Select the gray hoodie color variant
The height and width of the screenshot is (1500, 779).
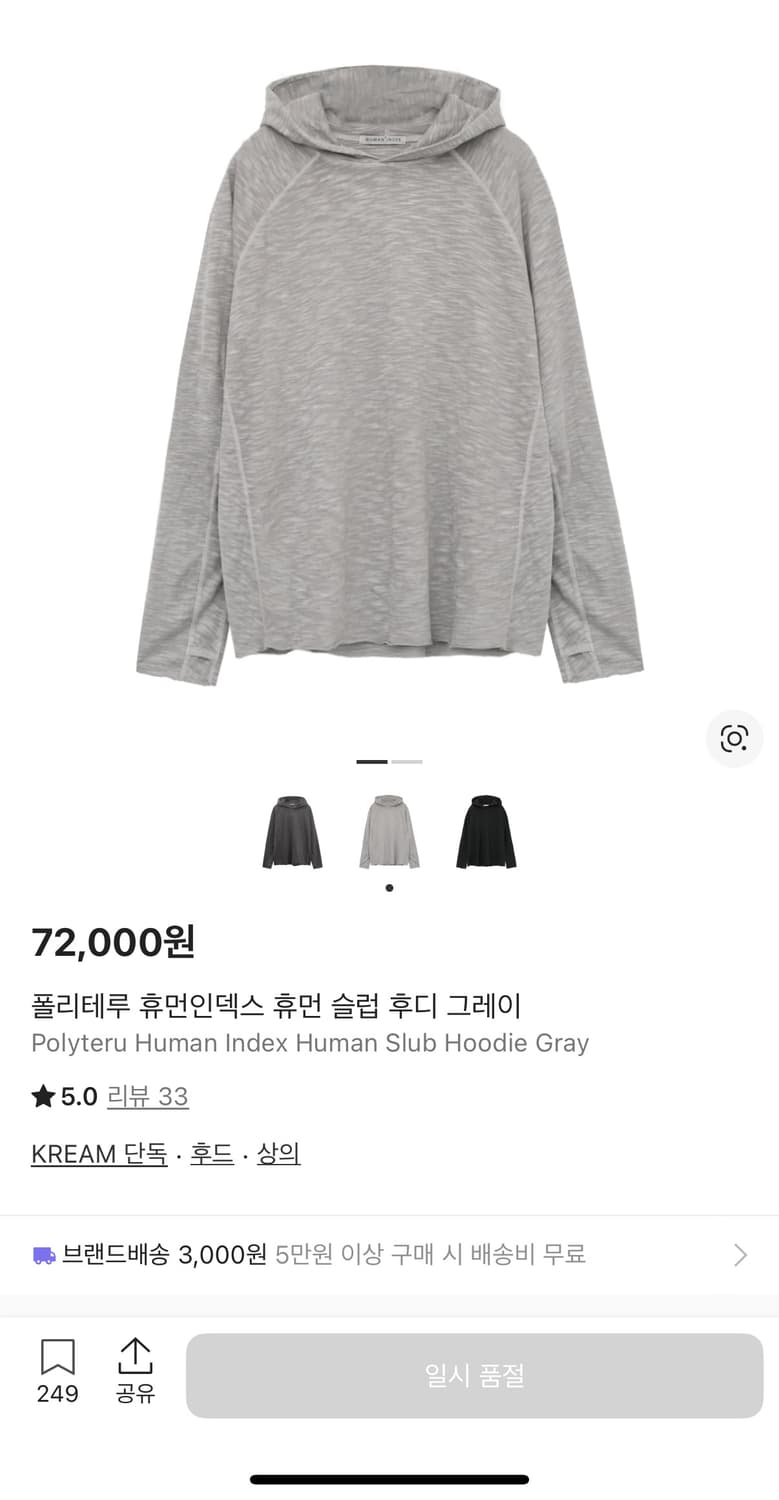(x=389, y=833)
